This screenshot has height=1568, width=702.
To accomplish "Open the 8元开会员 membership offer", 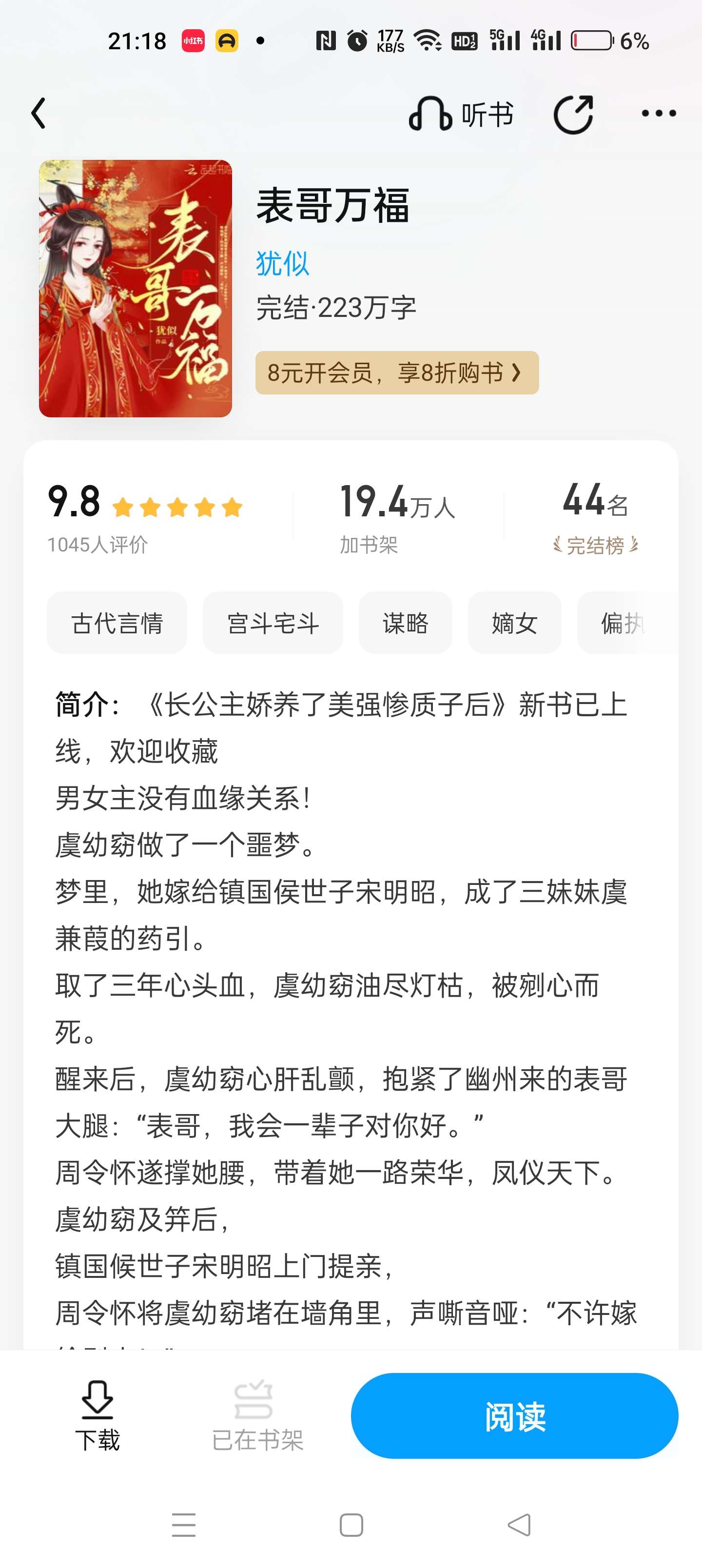I will click(397, 372).
